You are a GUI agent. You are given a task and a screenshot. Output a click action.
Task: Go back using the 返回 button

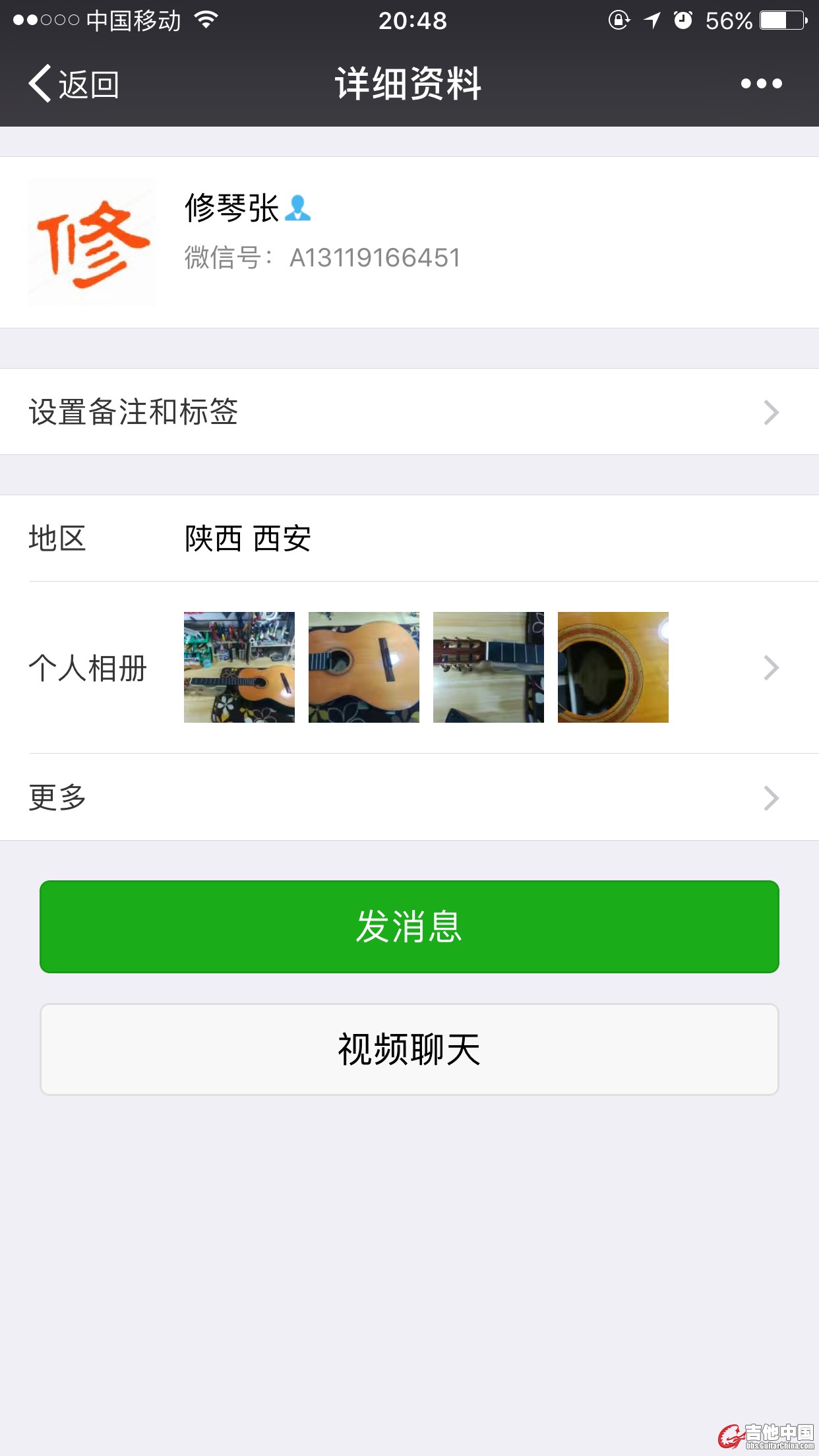(x=74, y=84)
